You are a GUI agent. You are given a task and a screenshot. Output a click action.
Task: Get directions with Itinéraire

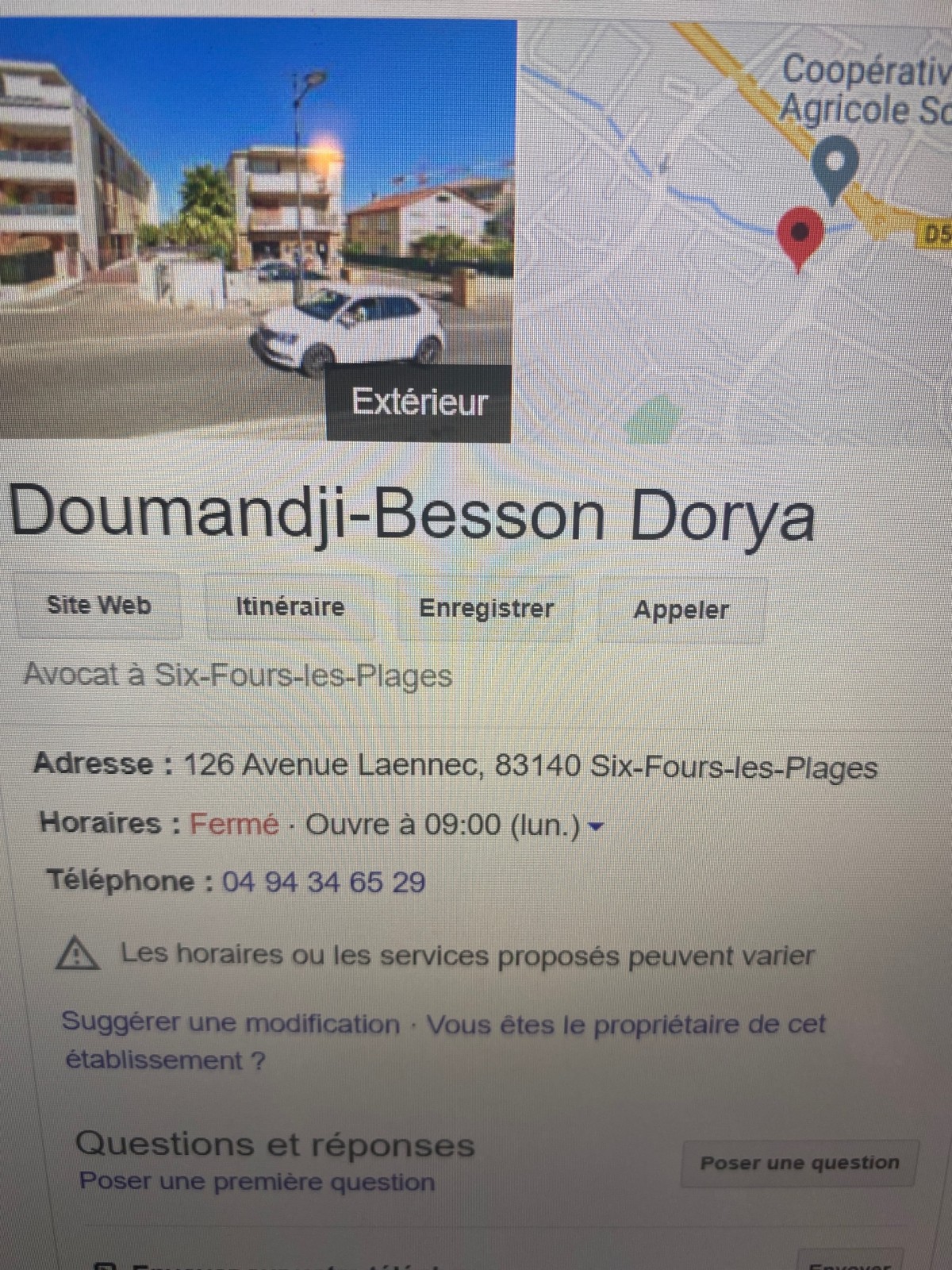[290, 608]
